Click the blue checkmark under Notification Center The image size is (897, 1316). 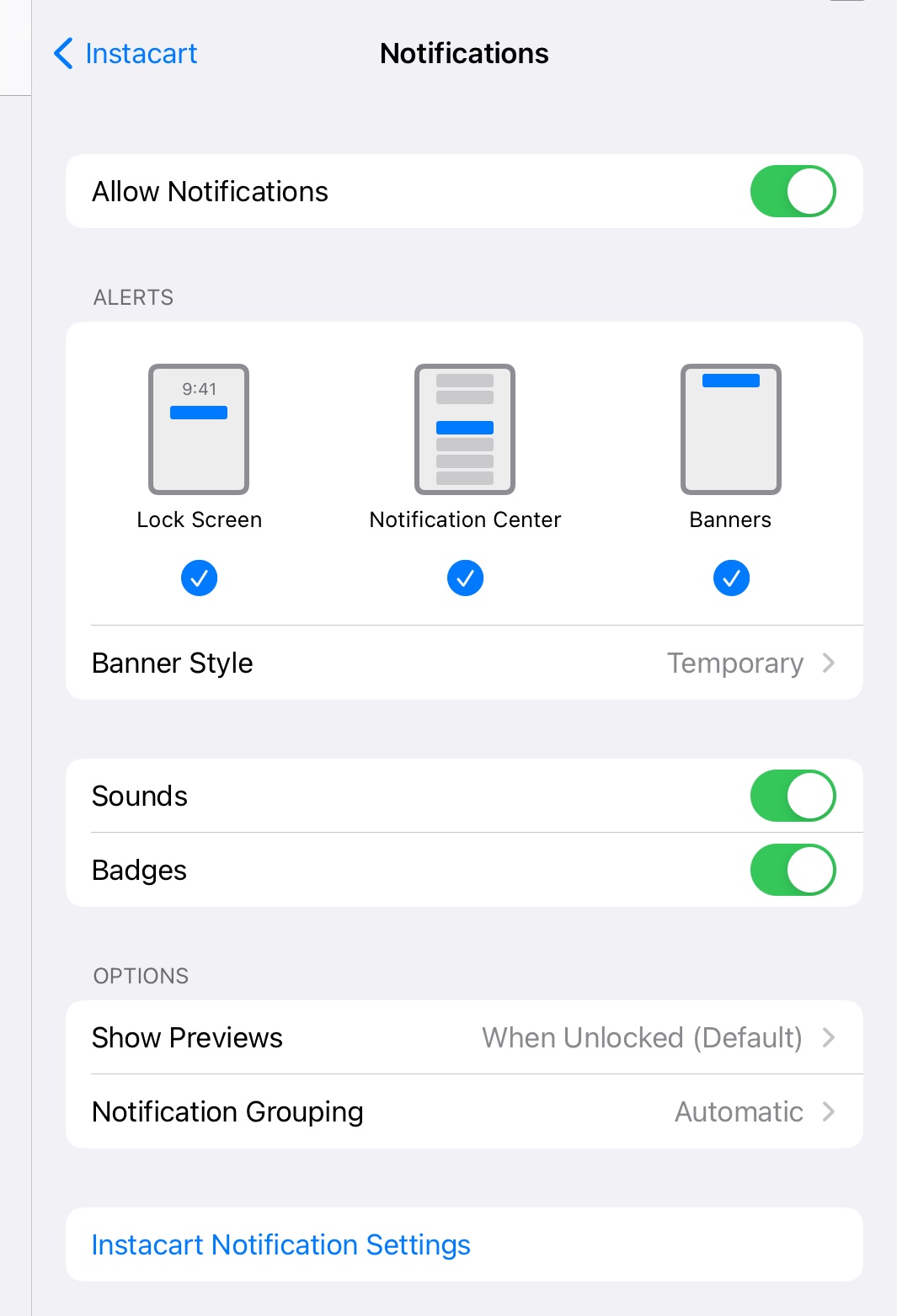[x=464, y=578]
